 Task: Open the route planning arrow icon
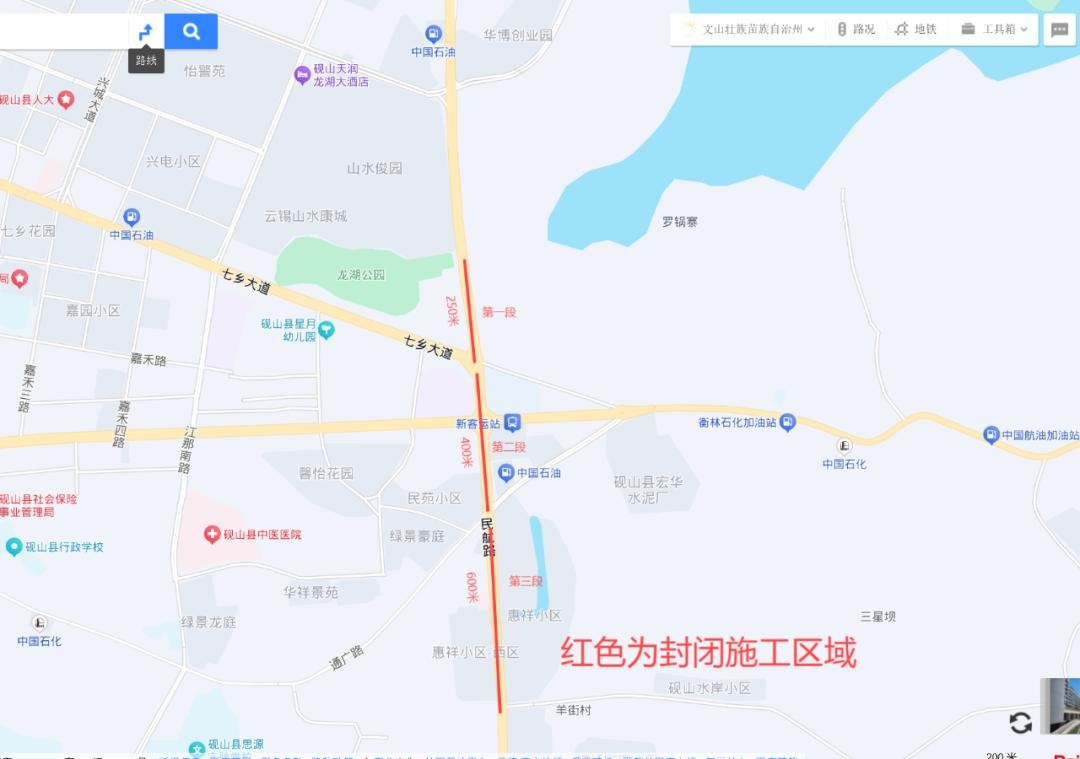pyautogui.click(x=146, y=31)
